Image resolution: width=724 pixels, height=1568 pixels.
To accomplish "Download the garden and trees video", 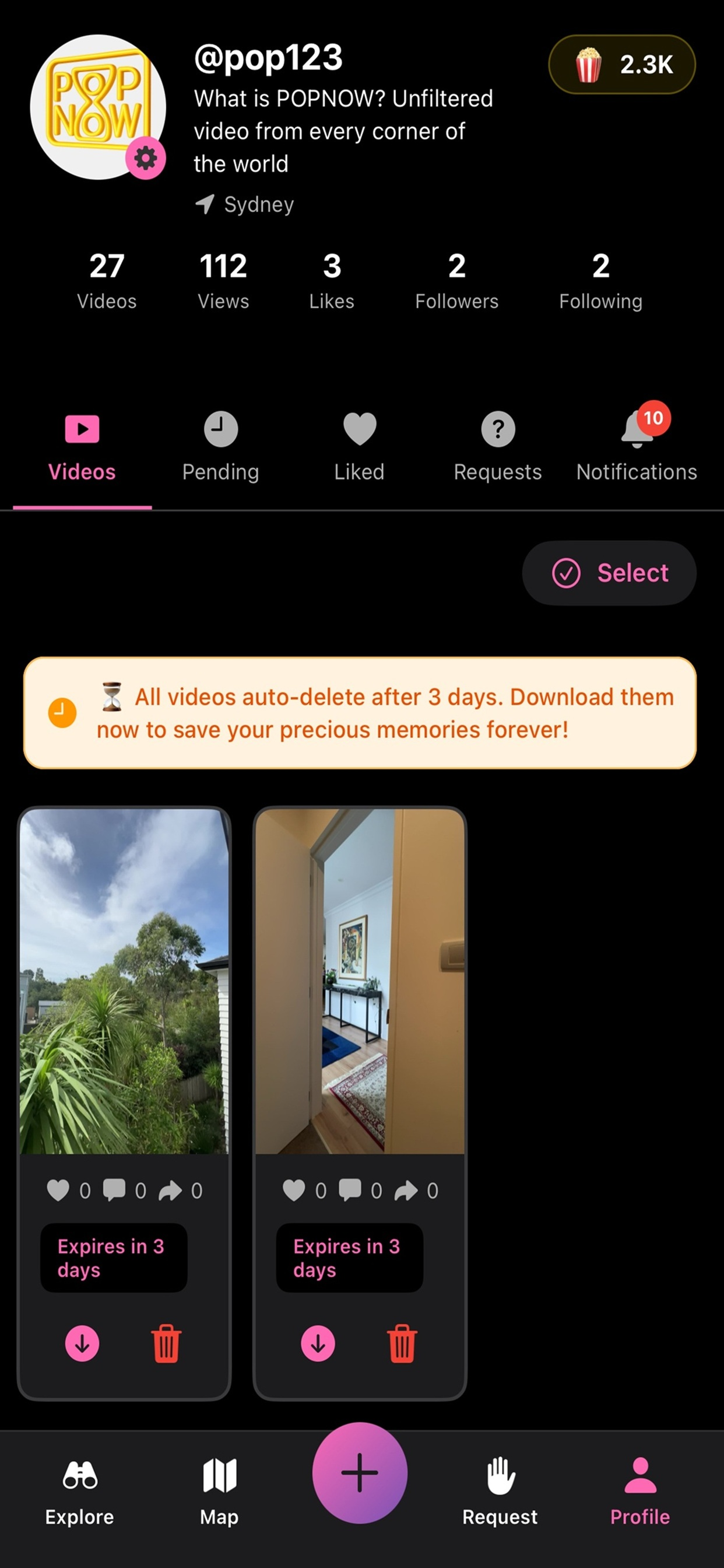I will [82, 1343].
